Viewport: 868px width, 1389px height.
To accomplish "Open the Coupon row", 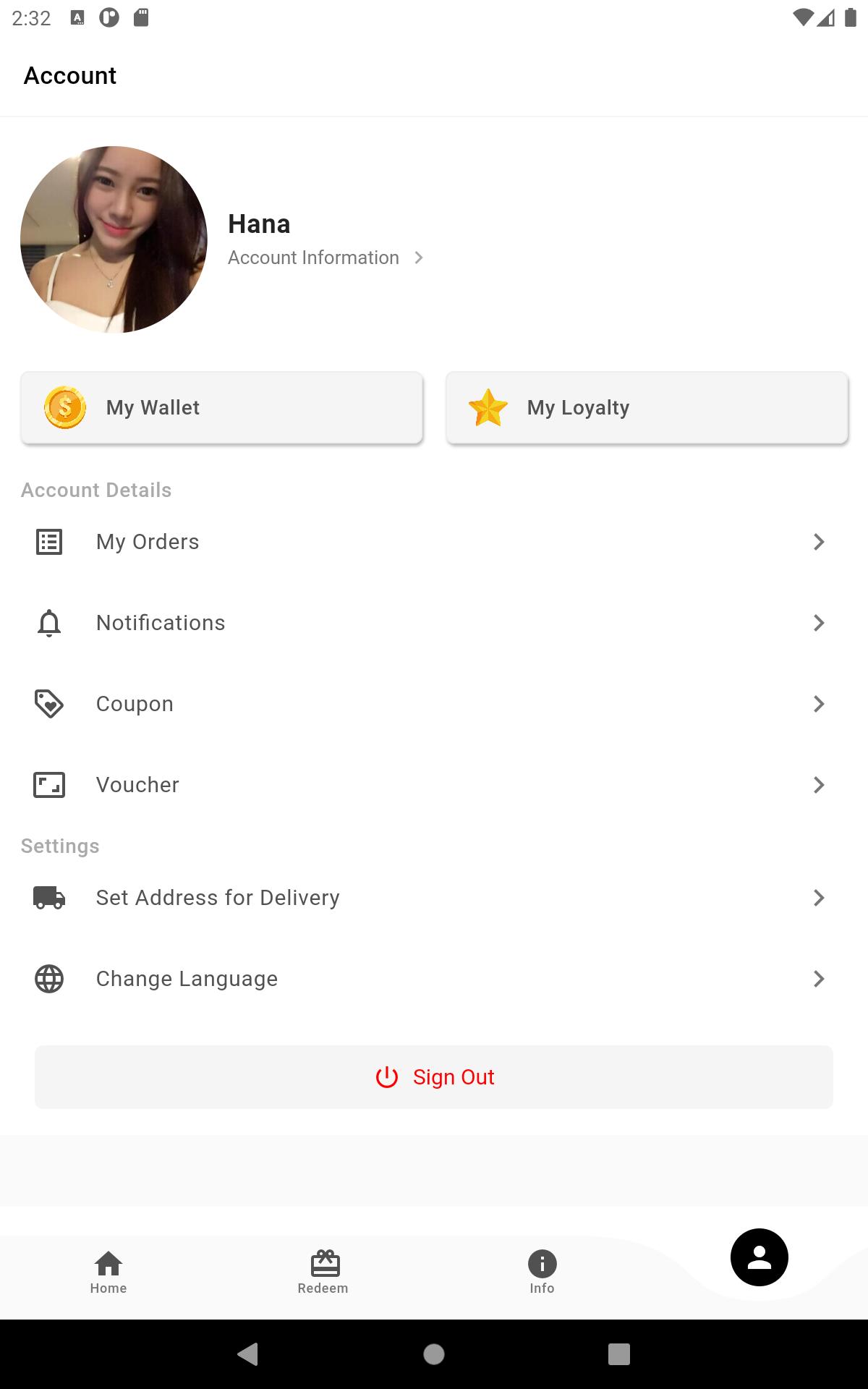I will pyautogui.click(x=434, y=704).
